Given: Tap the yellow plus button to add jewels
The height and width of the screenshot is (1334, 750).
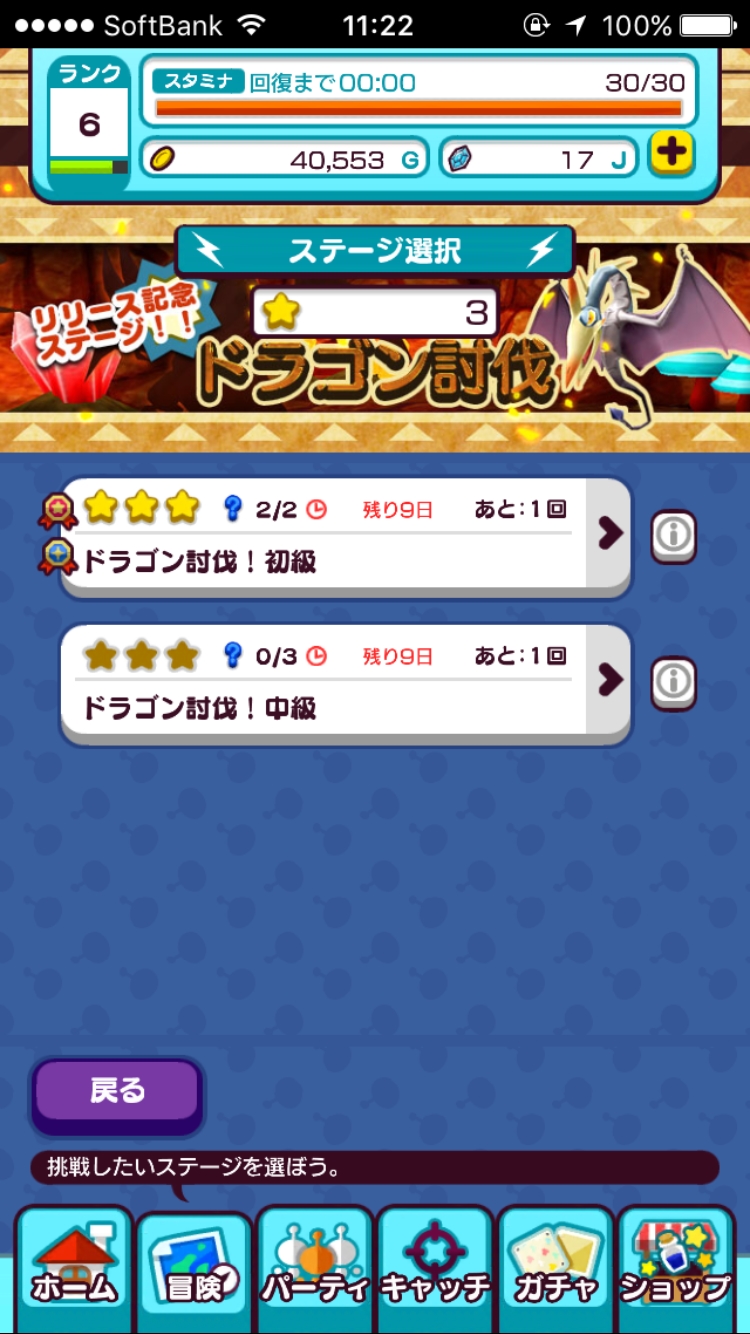Looking at the screenshot, I should tap(671, 156).
